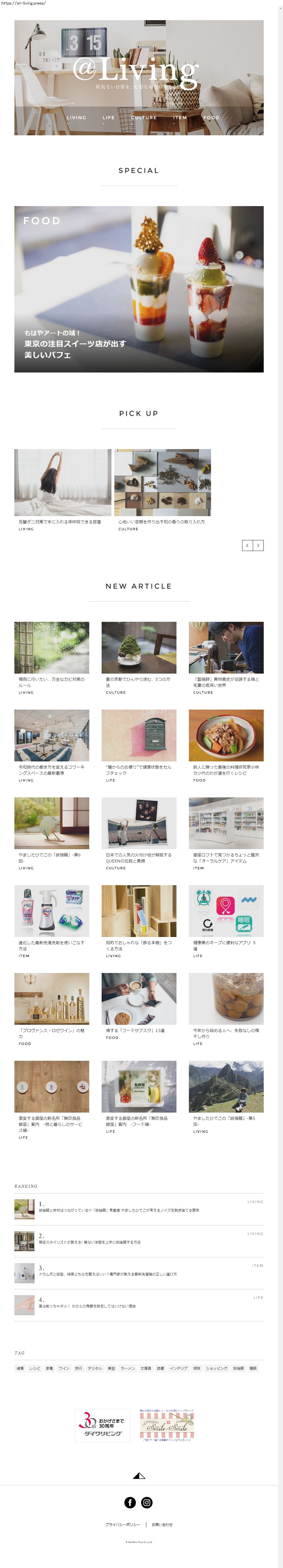Open the 最新洗濯洗剤 article
283x1568 pixels.
pyautogui.click(x=52, y=911)
